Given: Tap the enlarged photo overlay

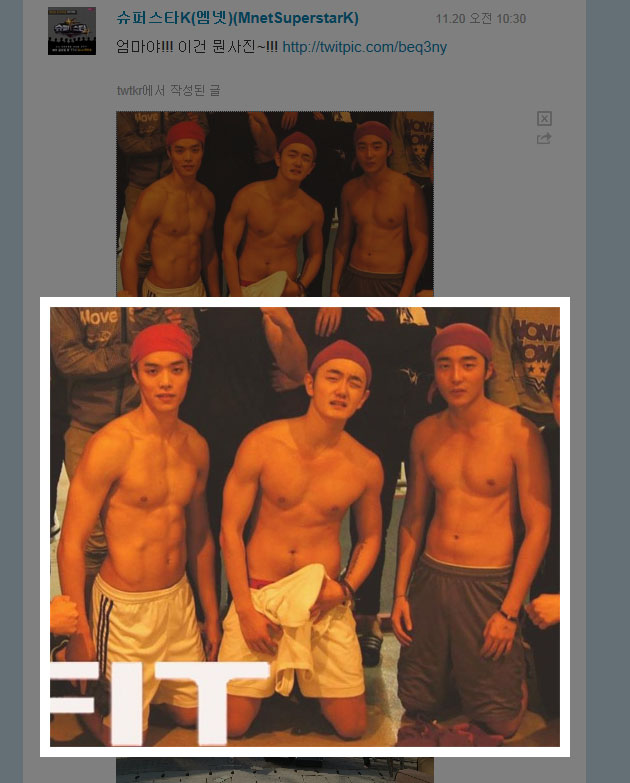Looking at the screenshot, I should coord(305,527).
